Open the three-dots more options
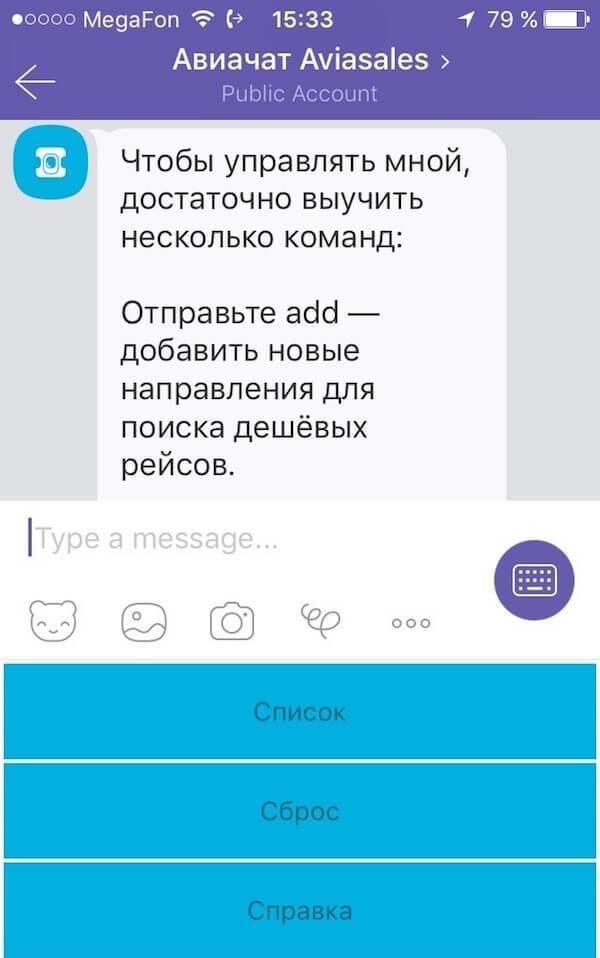The width and height of the screenshot is (600, 958). 411,622
